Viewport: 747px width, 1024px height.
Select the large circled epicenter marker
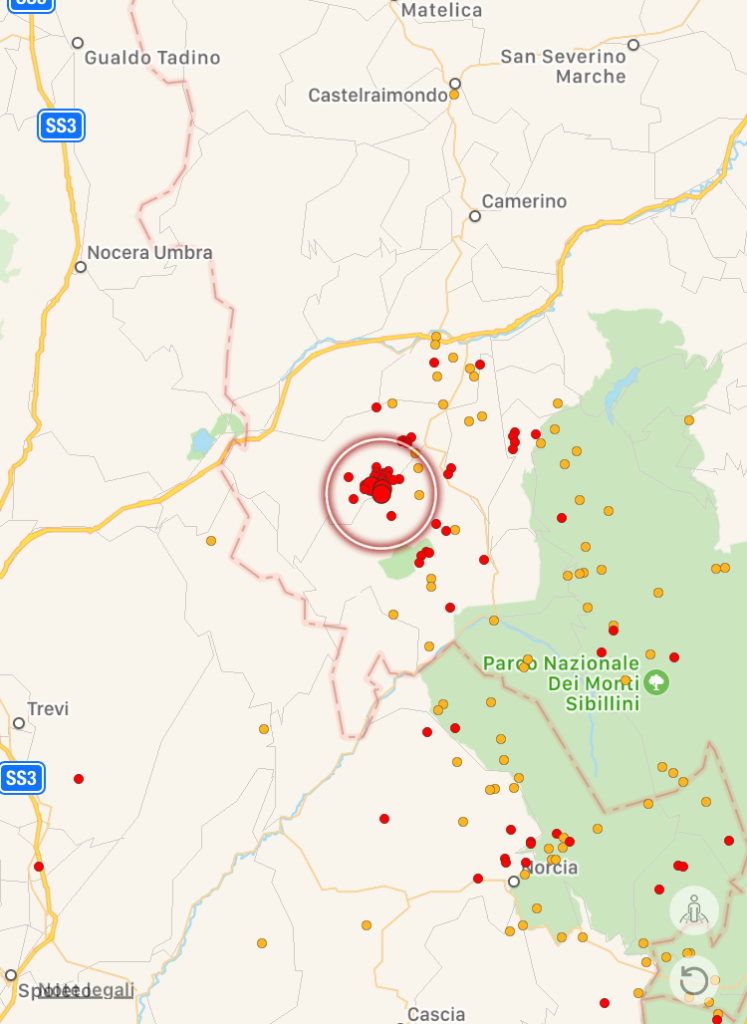click(x=380, y=491)
